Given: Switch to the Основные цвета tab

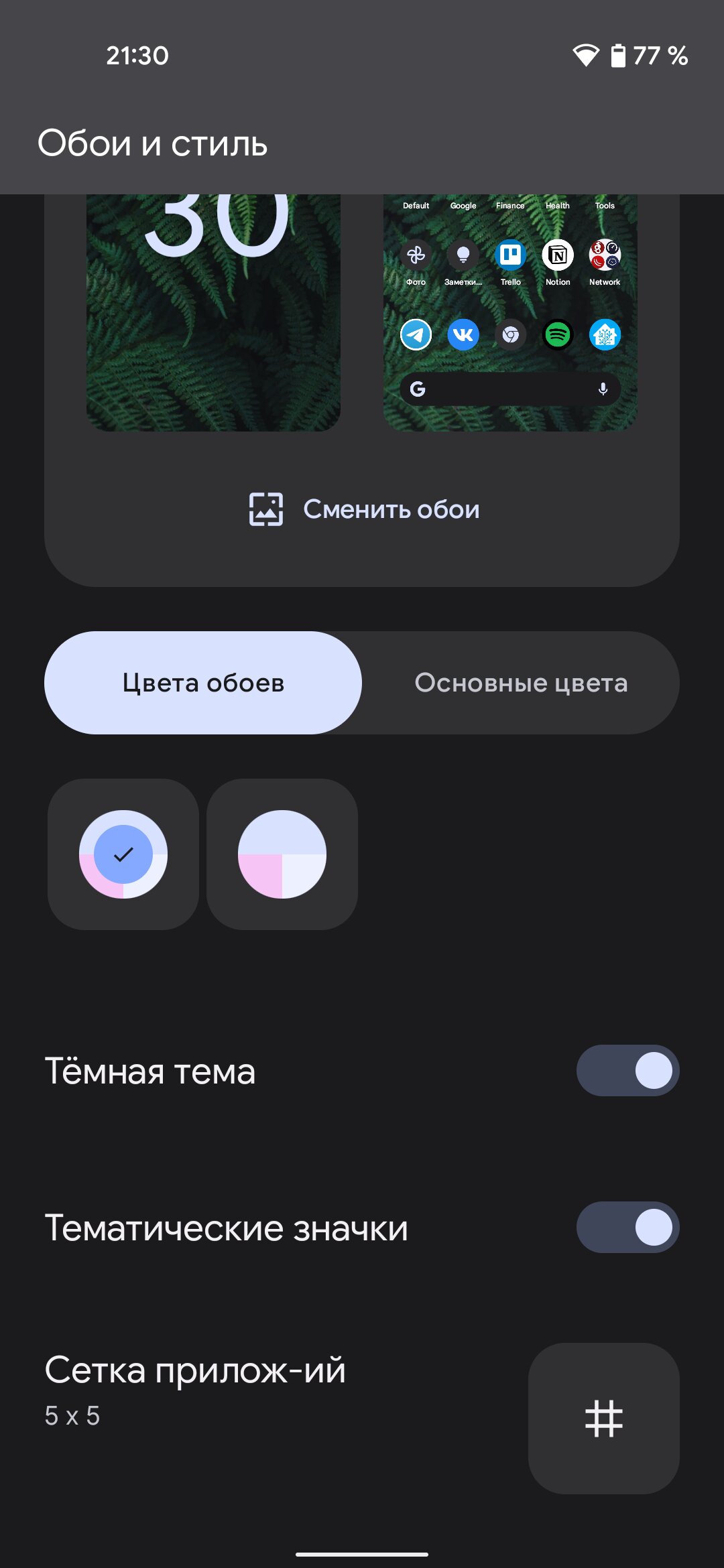Looking at the screenshot, I should [x=521, y=683].
